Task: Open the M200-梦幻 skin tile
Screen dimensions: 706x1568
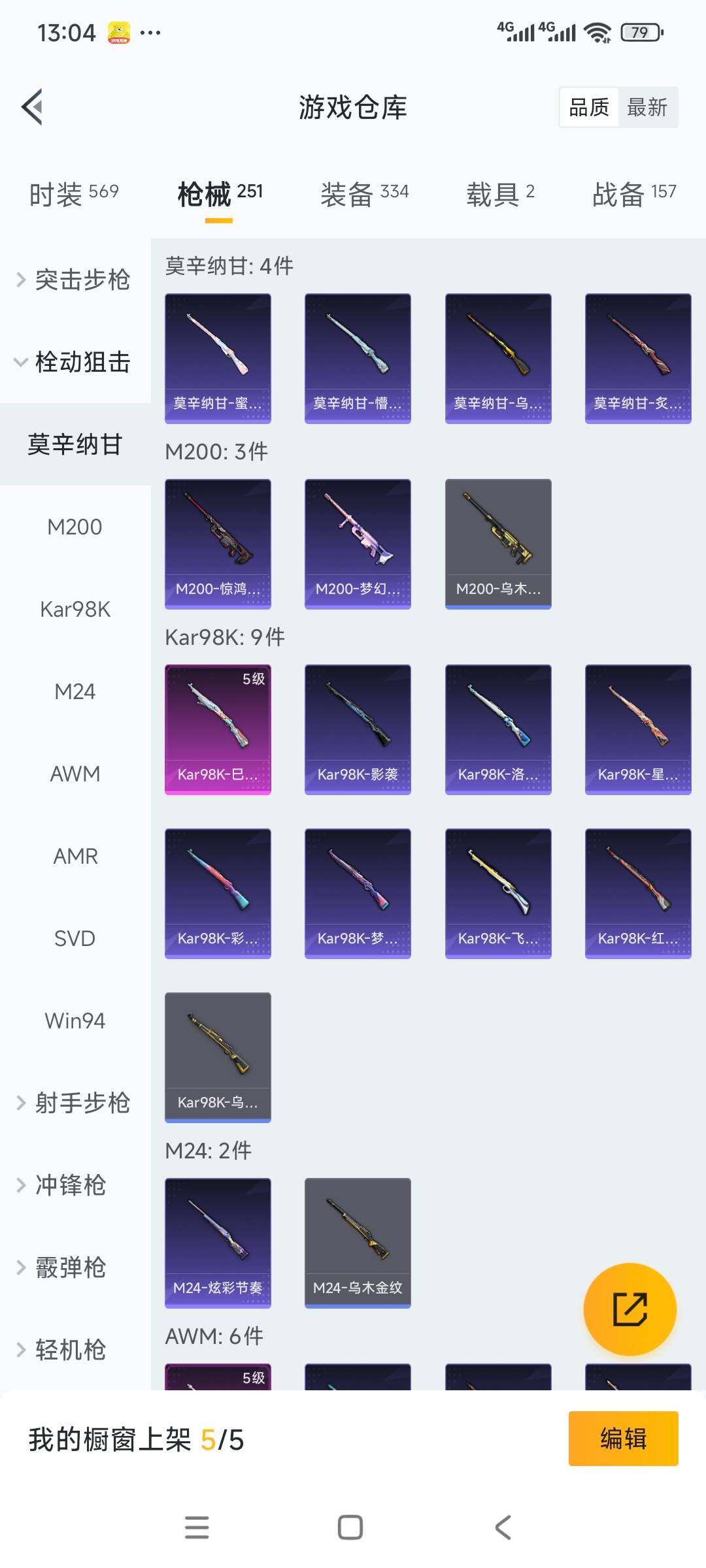Action: point(358,544)
